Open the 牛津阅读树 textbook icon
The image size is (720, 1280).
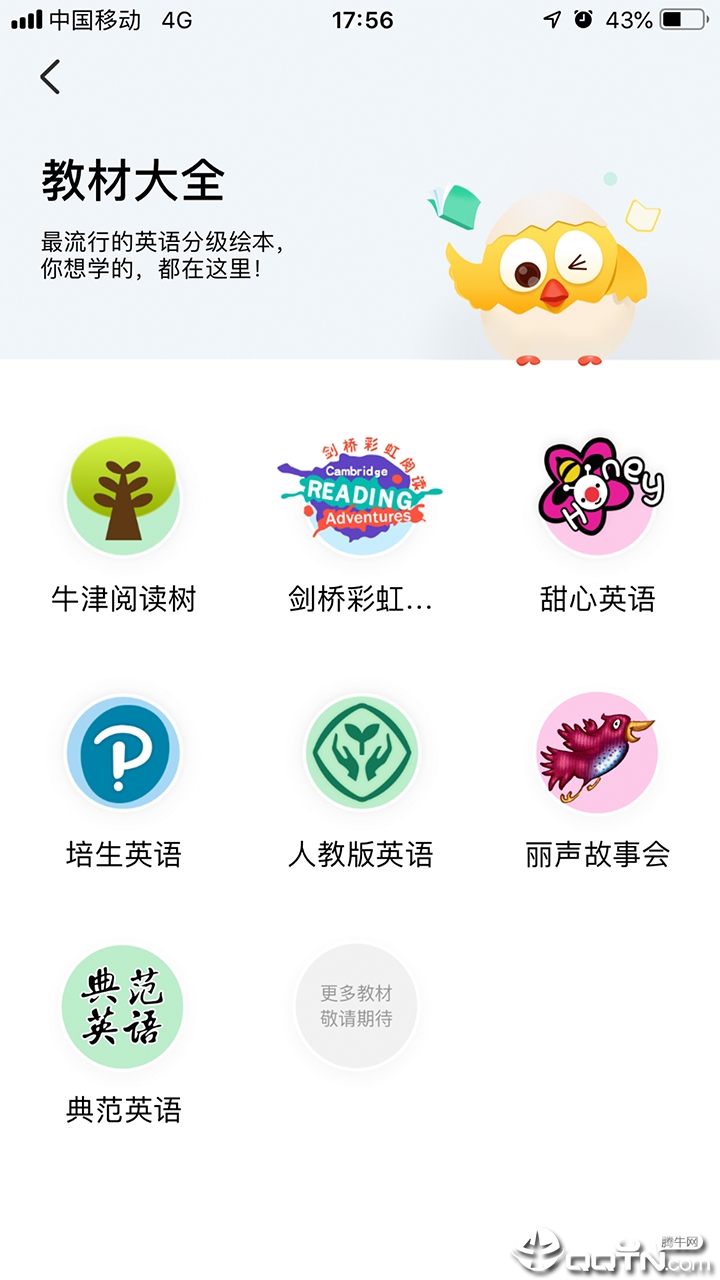coord(123,498)
